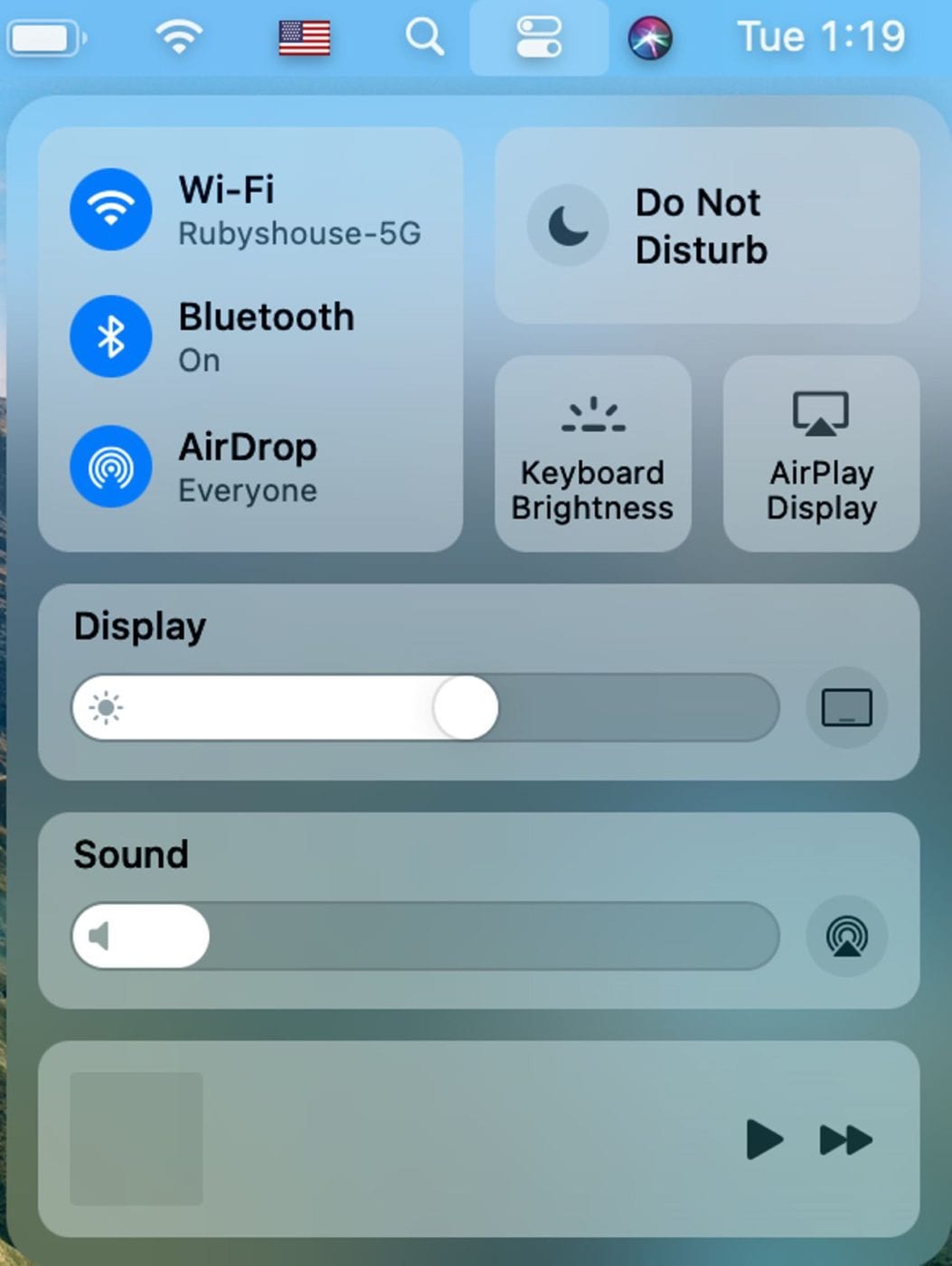952x1266 pixels.
Task: Open display settings icon beside brightness slider
Action: [x=846, y=707]
